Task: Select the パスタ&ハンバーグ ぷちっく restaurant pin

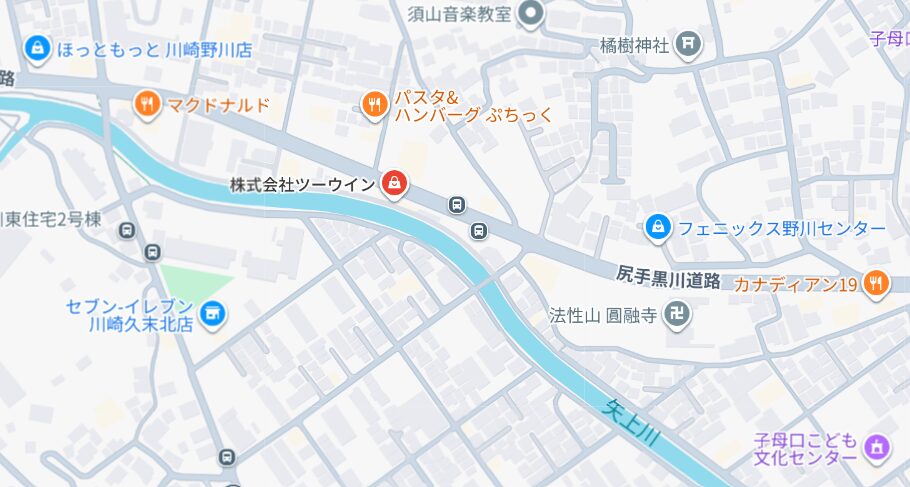Action: point(374,104)
